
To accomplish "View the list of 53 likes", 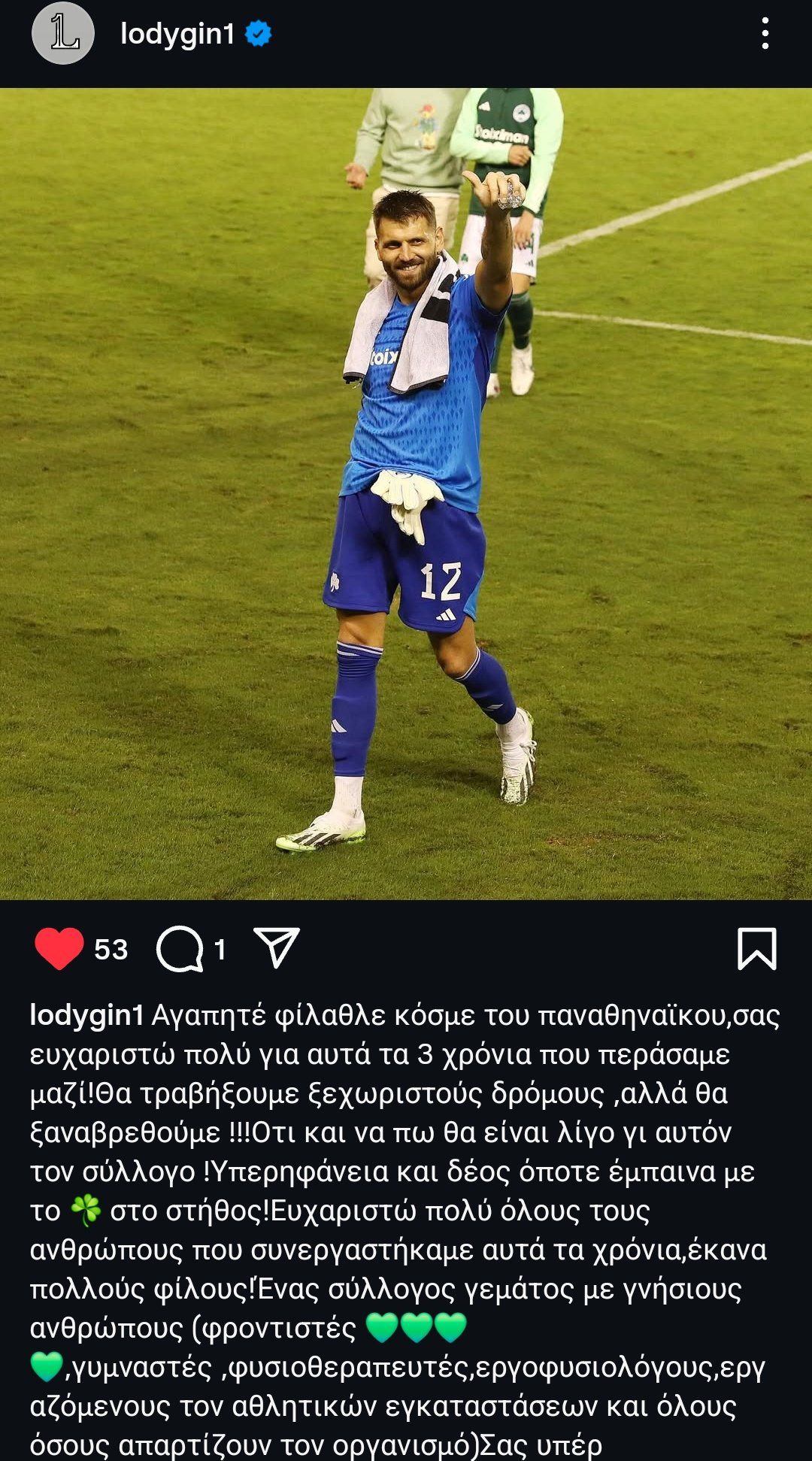I will pos(111,950).
